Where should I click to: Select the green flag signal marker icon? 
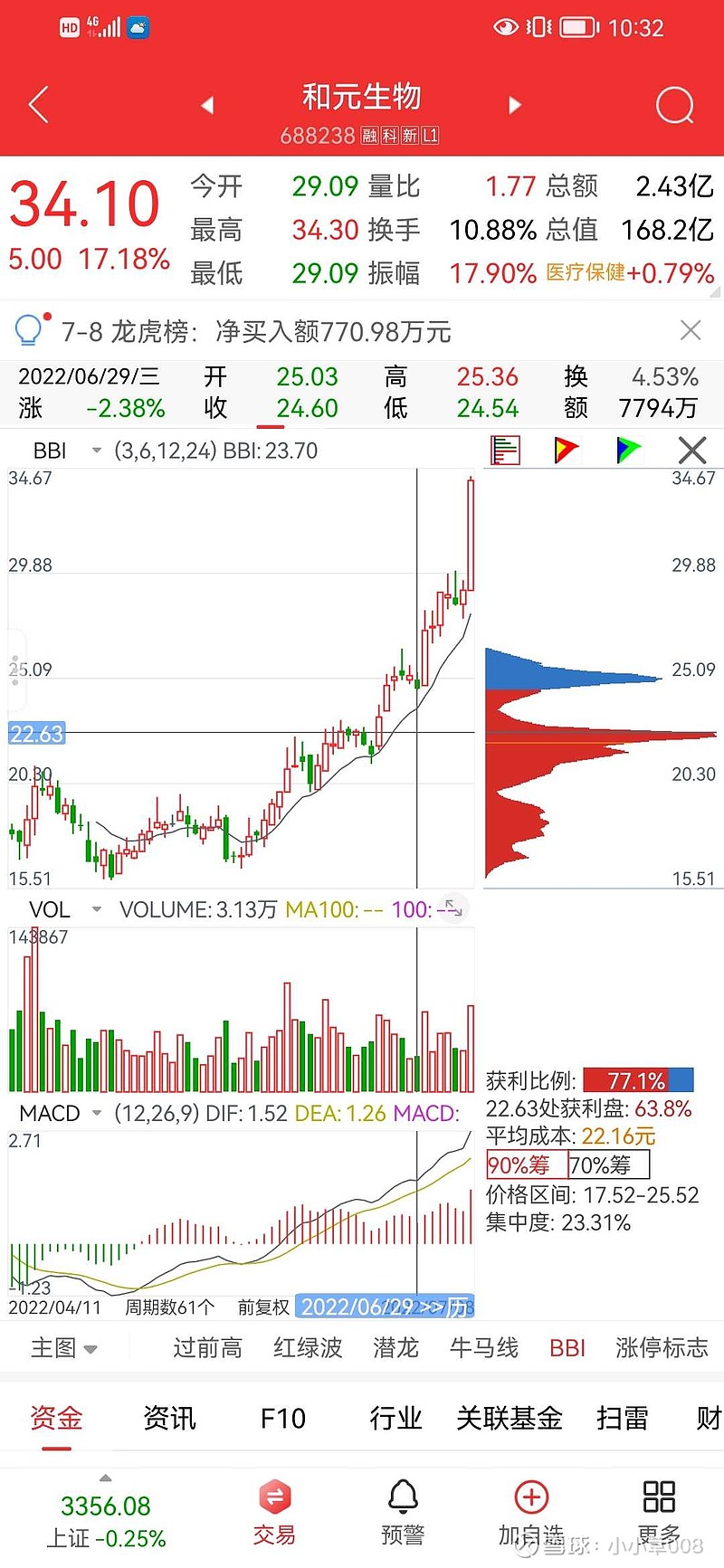(x=627, y=450)
